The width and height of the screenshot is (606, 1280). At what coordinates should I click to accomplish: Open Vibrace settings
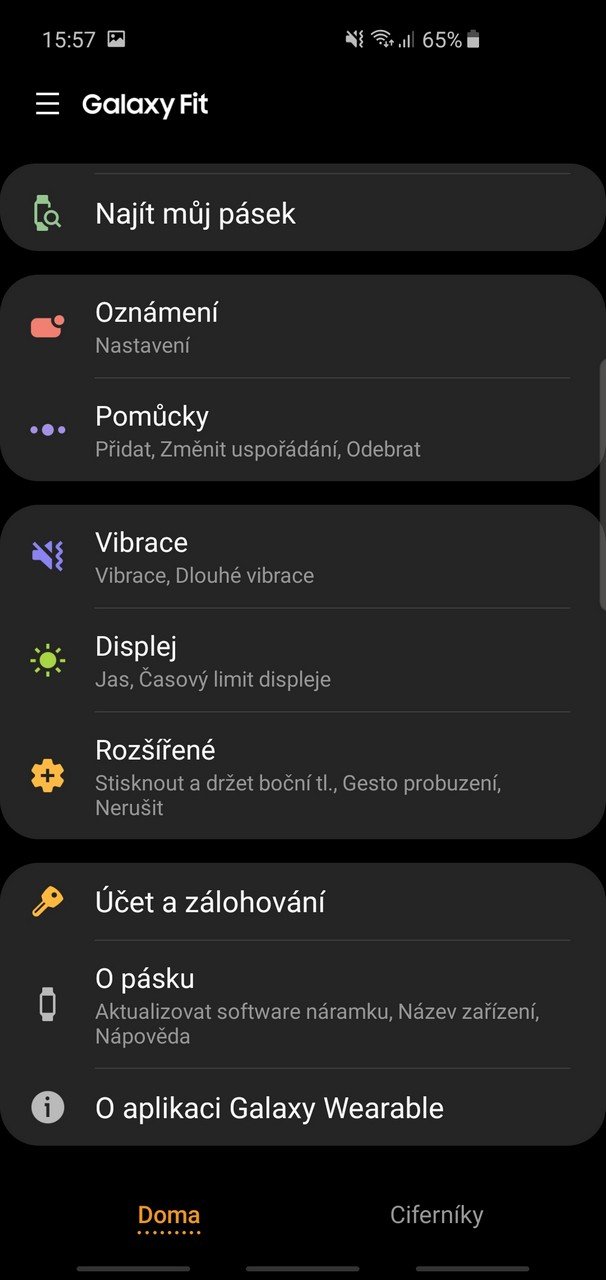pos(303,557)
